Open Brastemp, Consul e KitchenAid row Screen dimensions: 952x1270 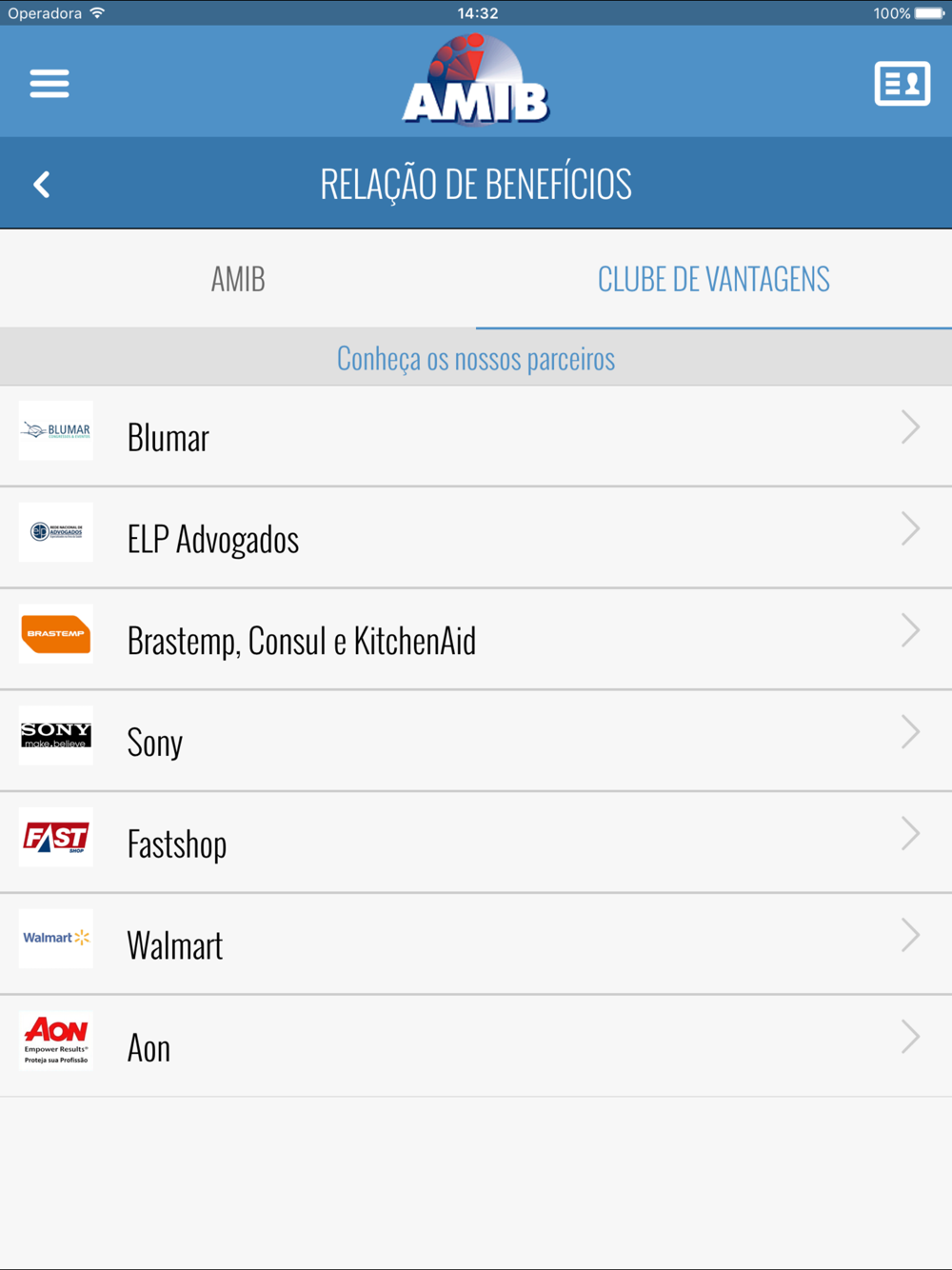tap(476, 640)
